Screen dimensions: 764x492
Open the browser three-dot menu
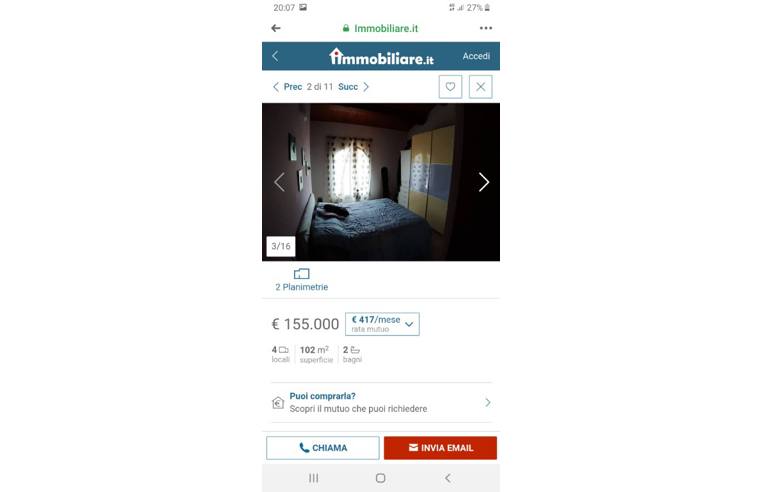click(486, 28)
